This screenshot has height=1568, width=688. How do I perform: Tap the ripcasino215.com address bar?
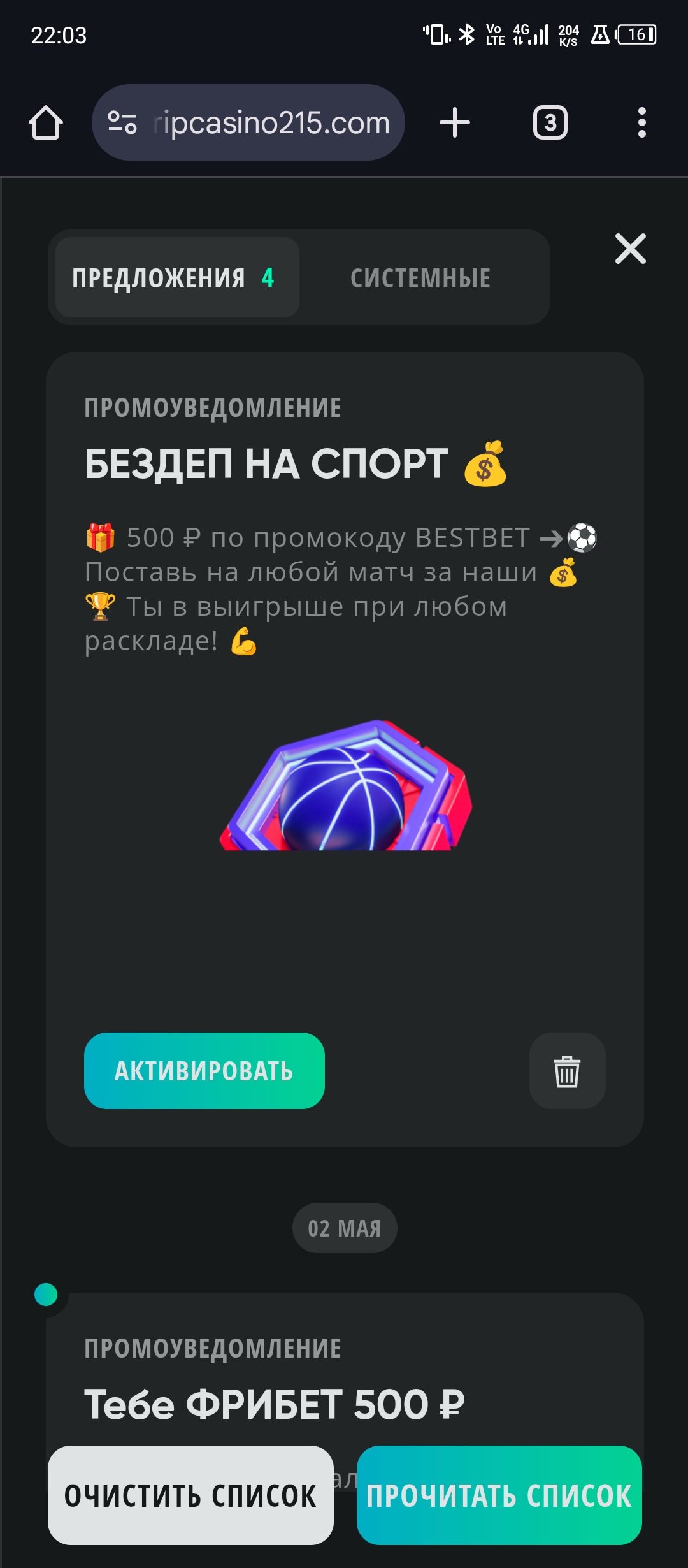click(x=271, y=122)
